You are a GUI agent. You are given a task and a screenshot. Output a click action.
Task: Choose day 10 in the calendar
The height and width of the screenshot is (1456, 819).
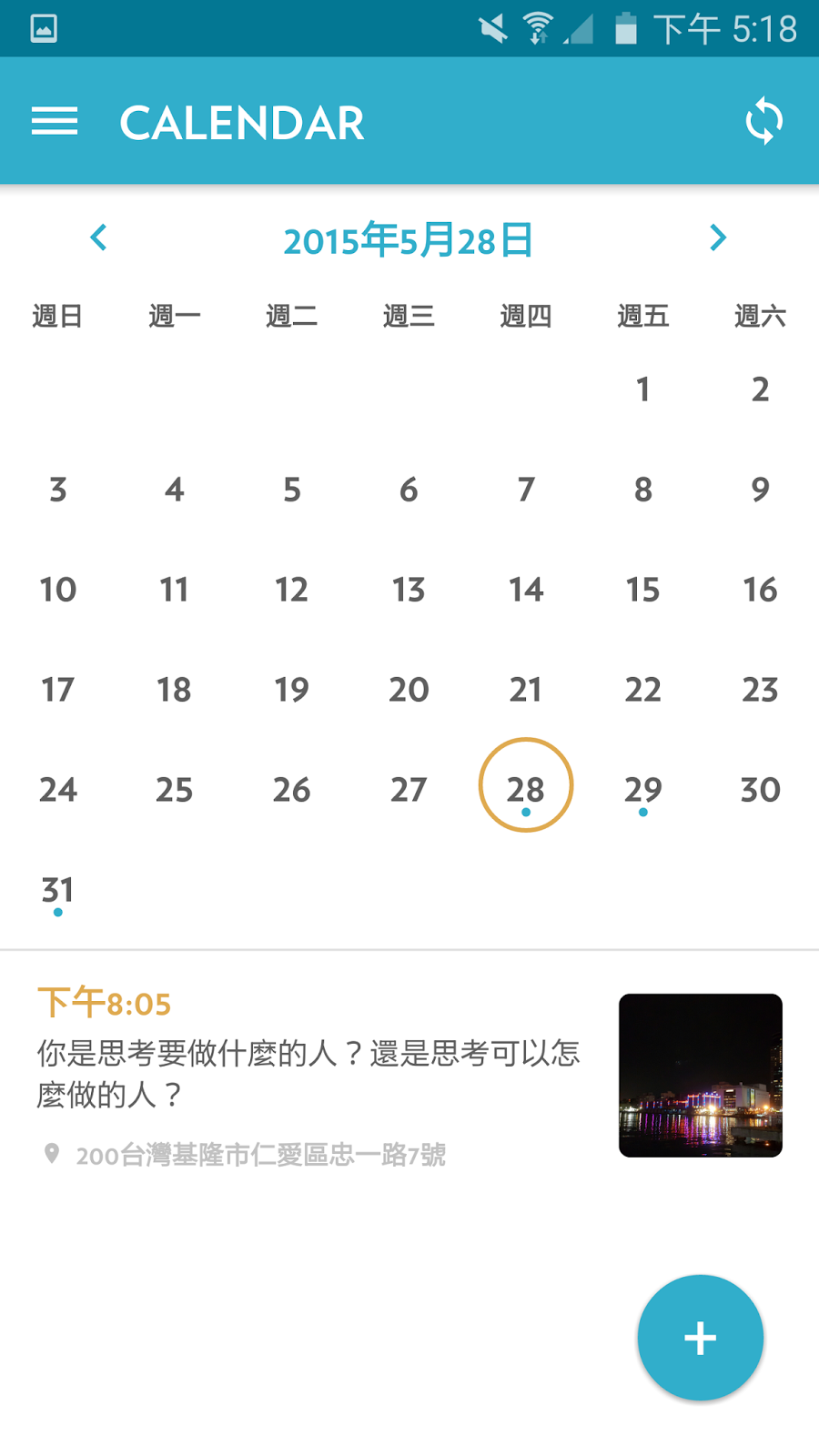(x=57, y=590)
